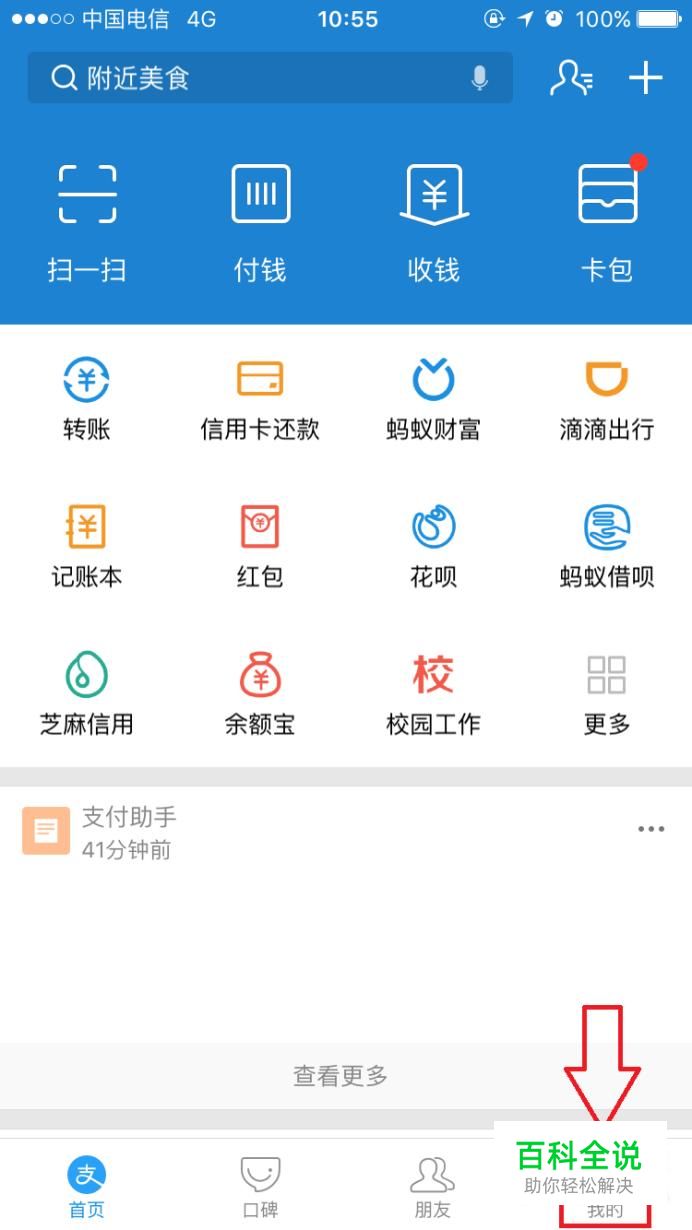Open 蚂蚁财富
The image size is (692, 1230).
[x=434, y=398]
